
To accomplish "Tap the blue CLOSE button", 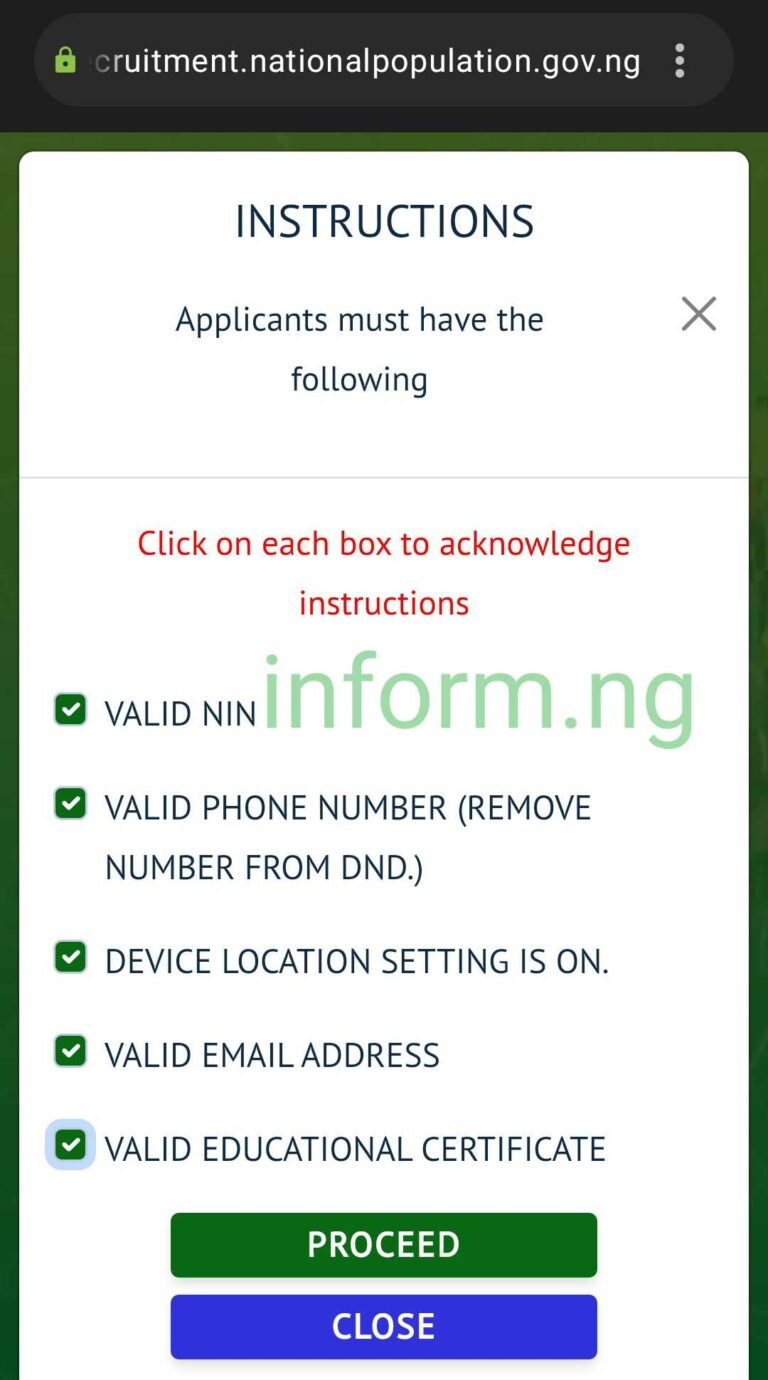I will [x=383, y=1326].
